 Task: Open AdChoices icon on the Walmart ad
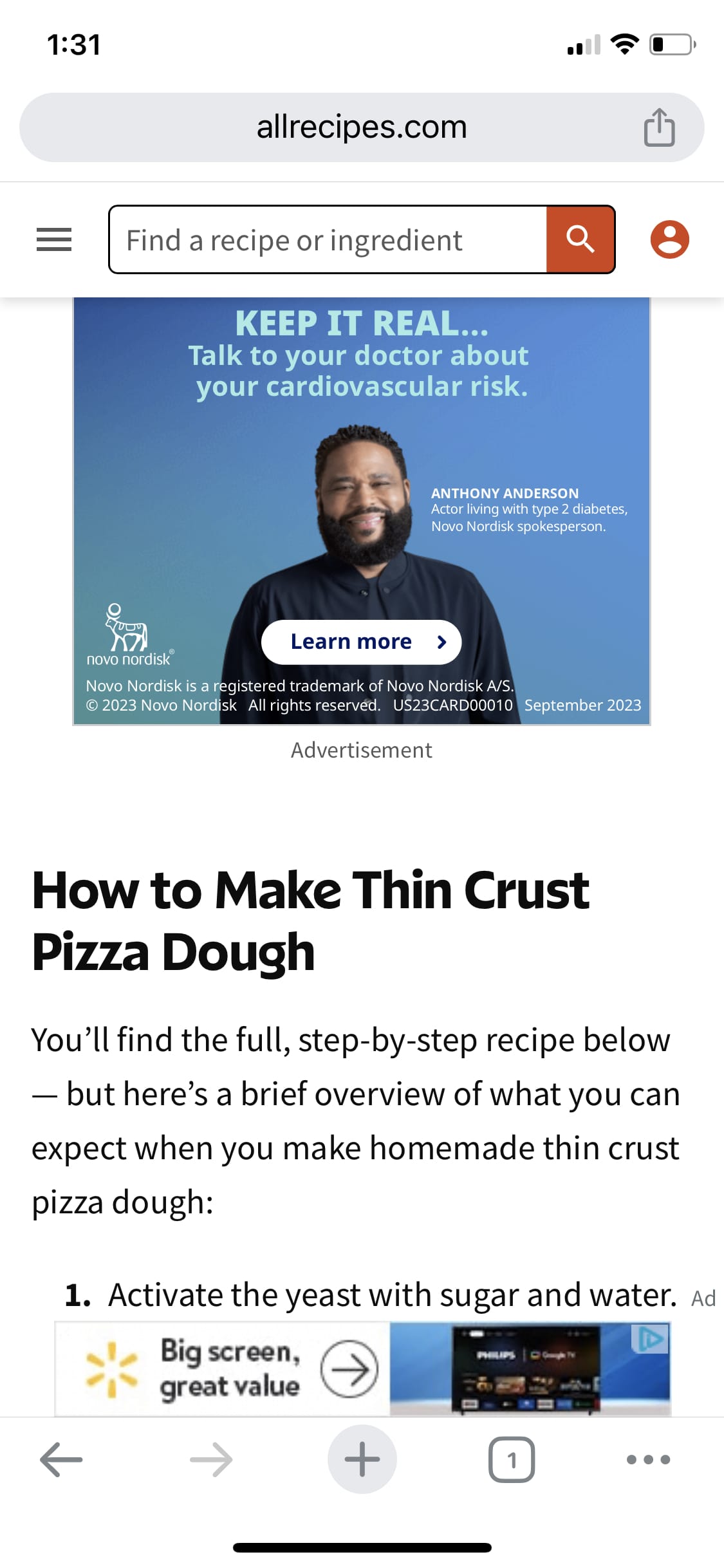click(651, 1339)
